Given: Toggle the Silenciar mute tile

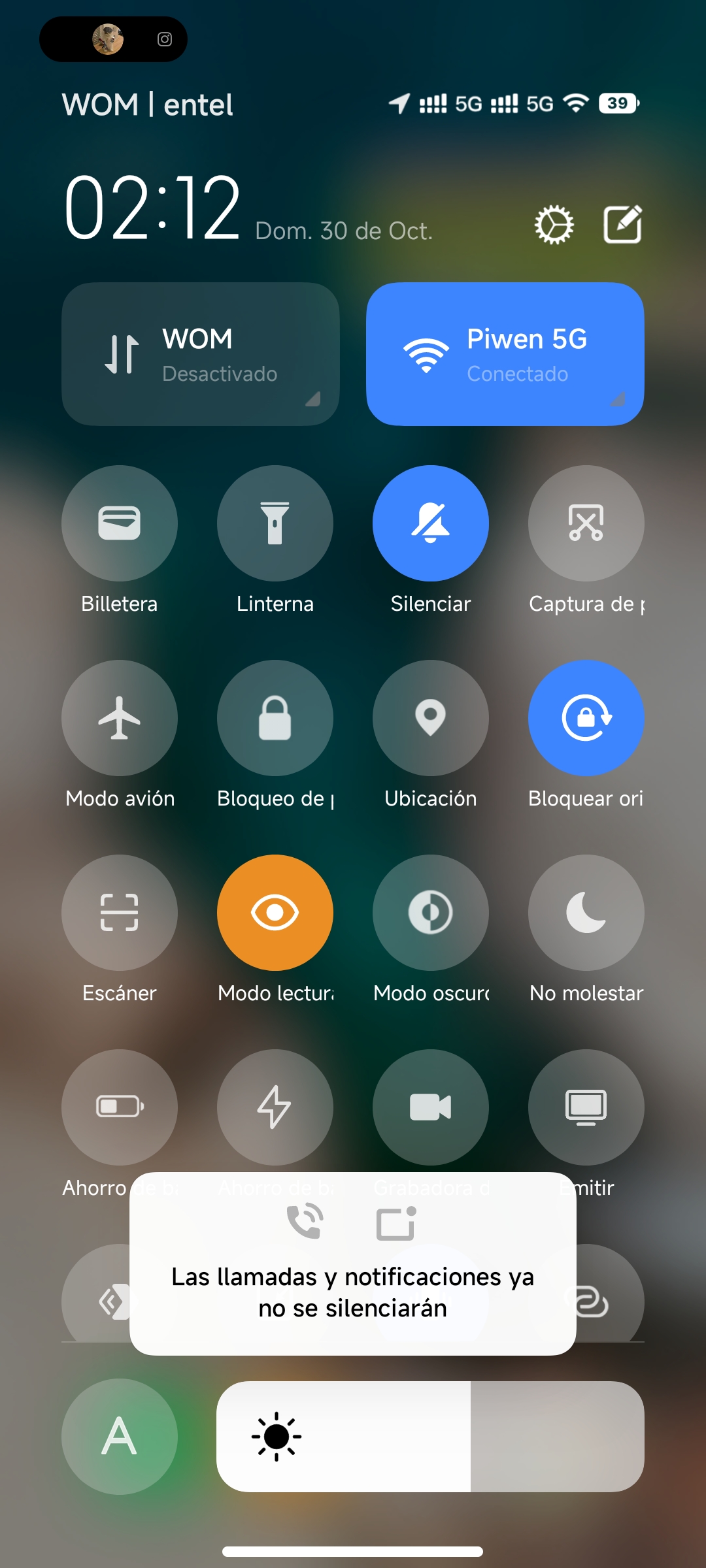Looking at the screenshot, I should tap(431, 523).
